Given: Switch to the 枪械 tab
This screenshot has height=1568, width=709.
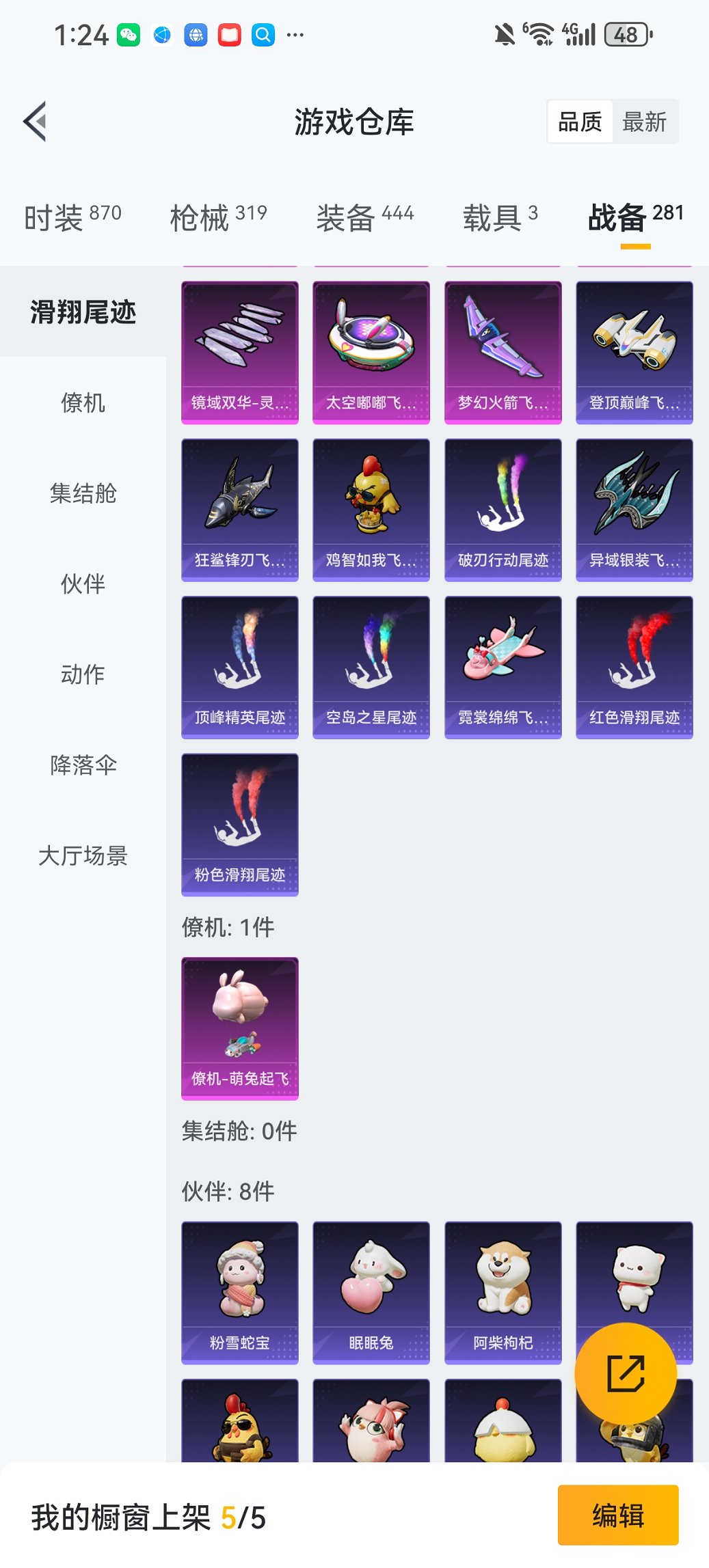Looking at the screenshot, I should (218, 217).
